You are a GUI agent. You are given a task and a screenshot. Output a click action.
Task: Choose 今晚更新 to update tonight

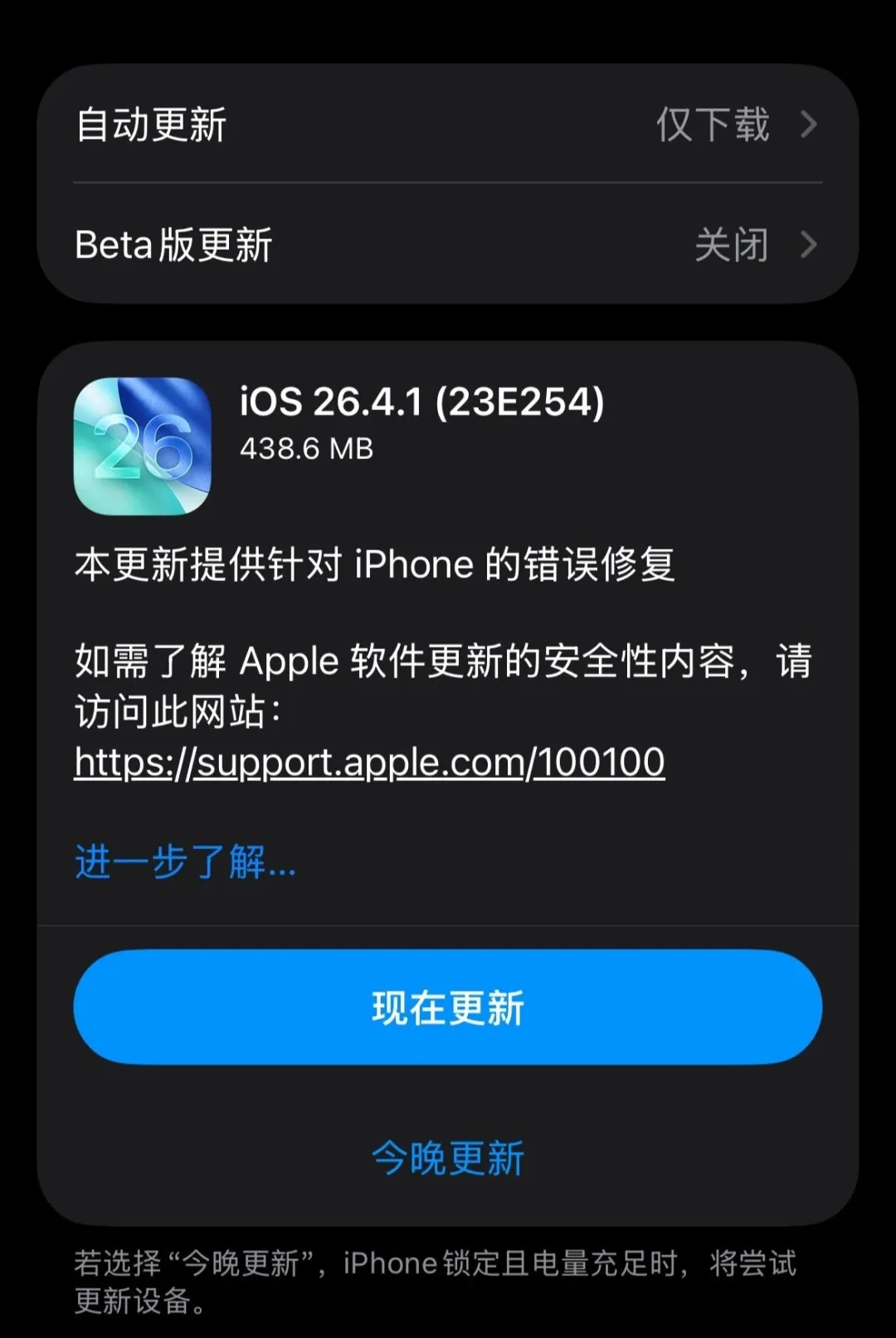tap(448, 1158)
